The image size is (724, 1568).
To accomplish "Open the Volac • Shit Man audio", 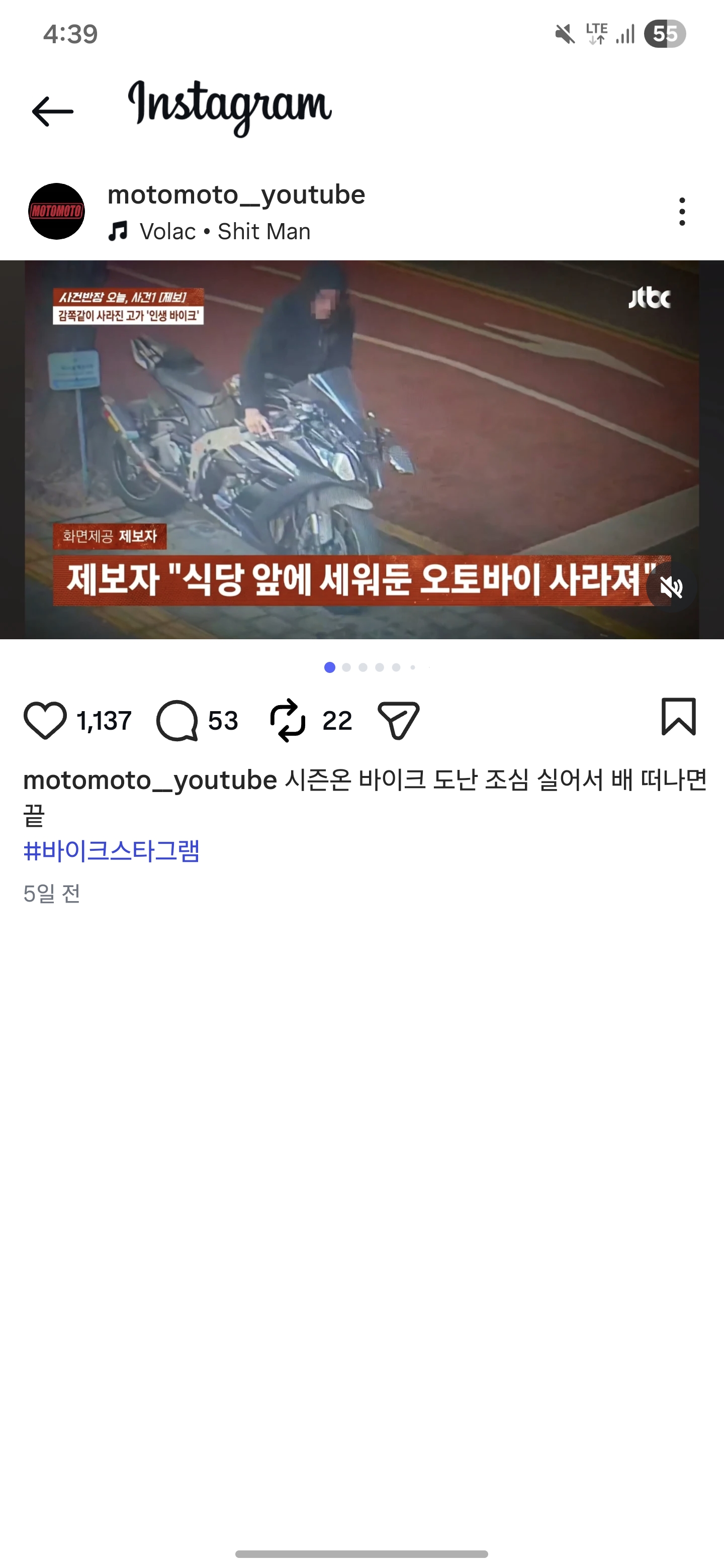I will pos(225,232).
